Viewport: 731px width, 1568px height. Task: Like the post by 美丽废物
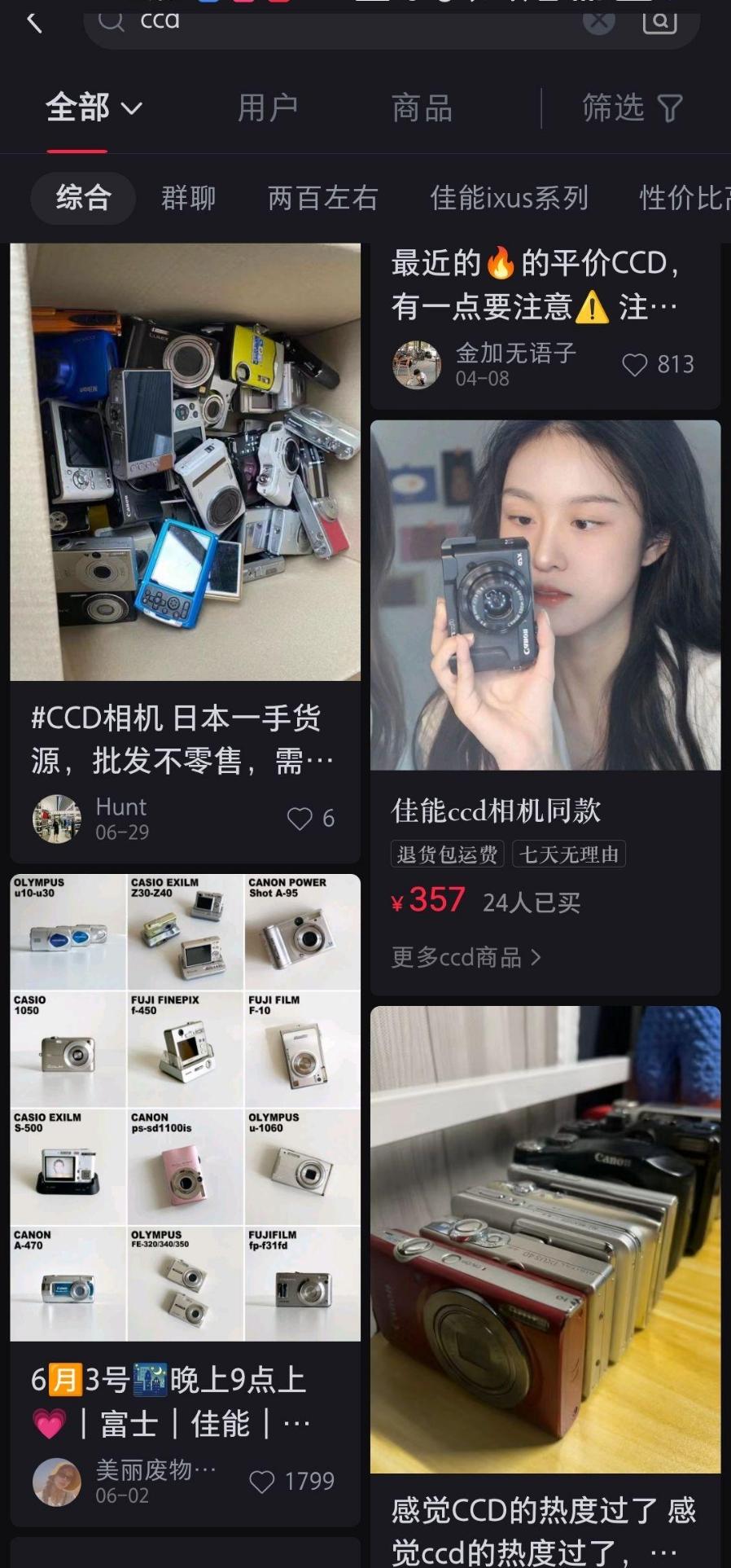[291, 1481]
